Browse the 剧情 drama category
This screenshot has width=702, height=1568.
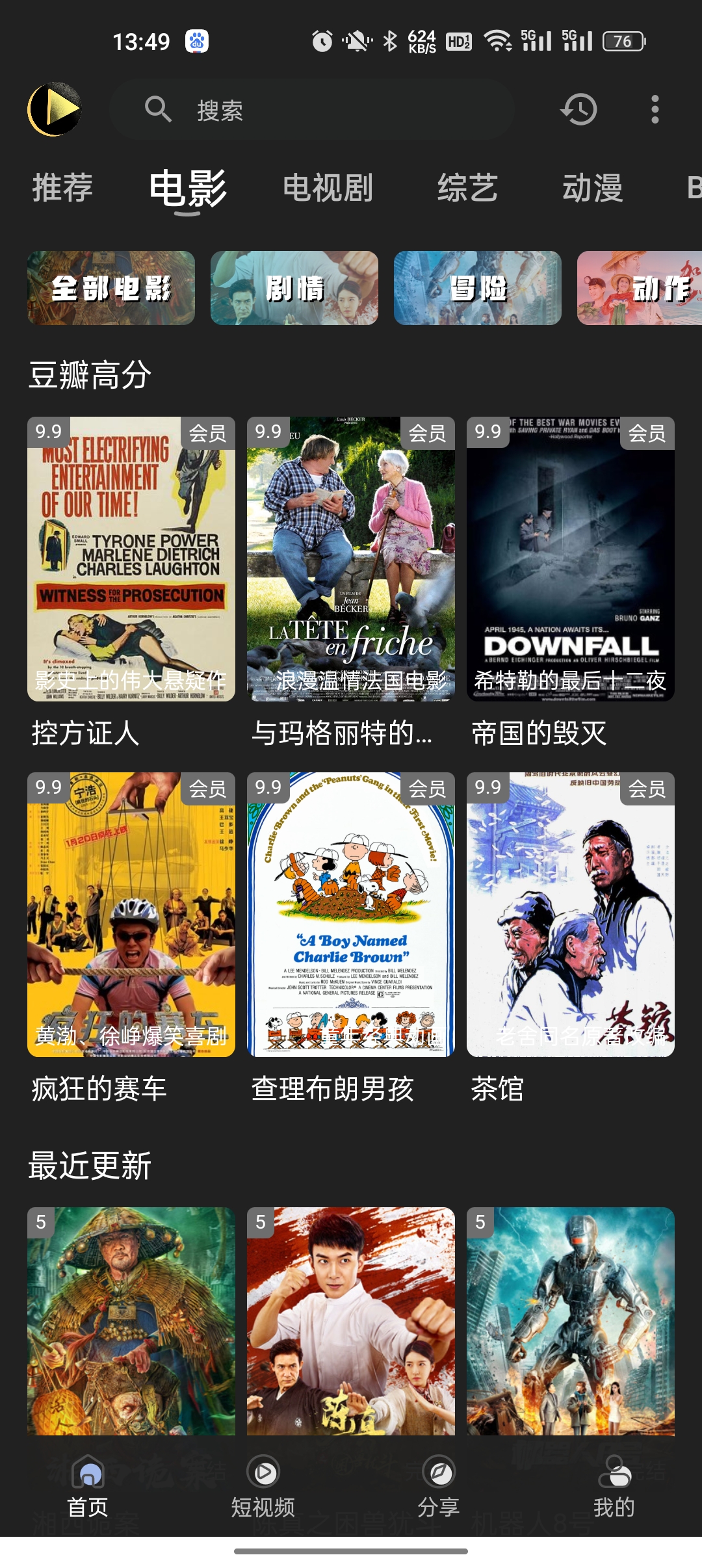(294, 288)
